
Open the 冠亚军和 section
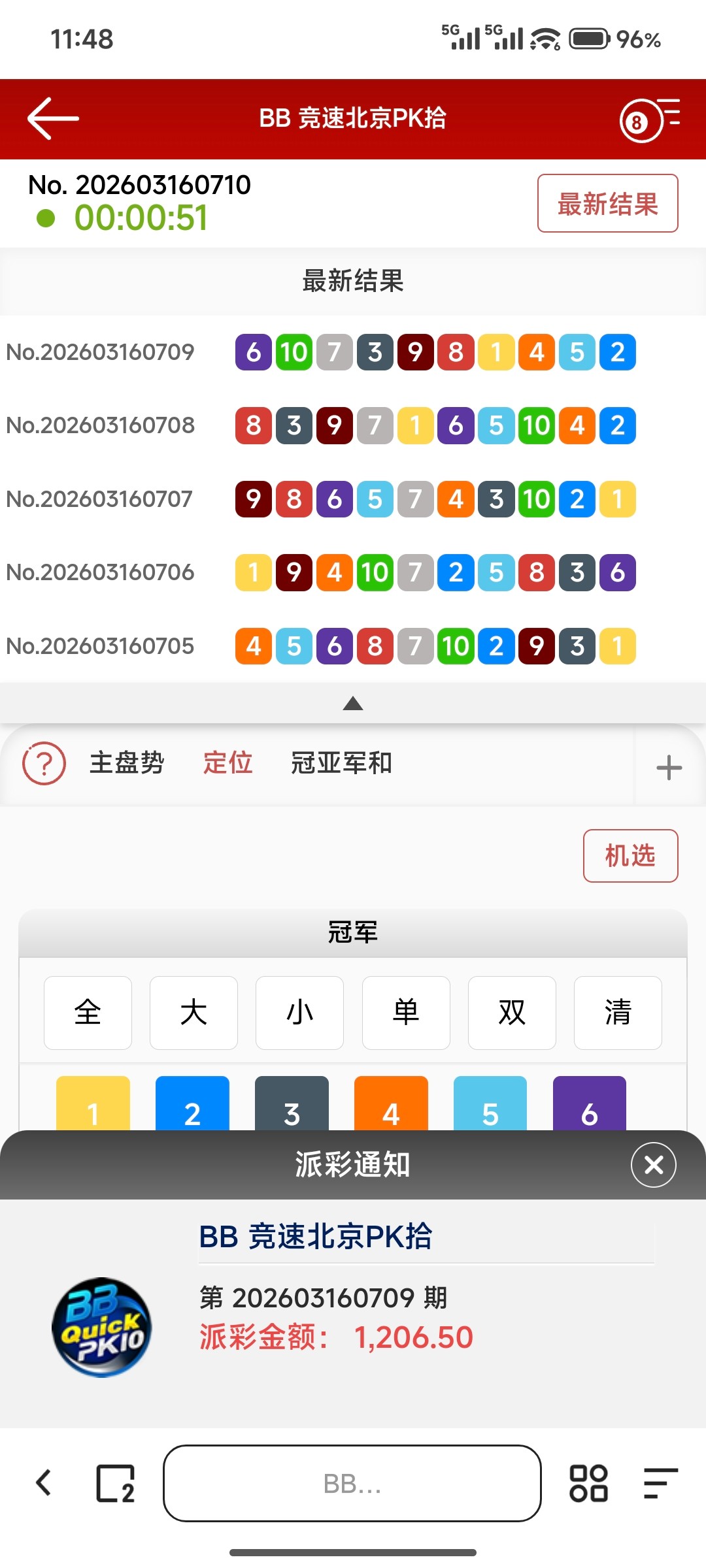(x=341, y=762)
